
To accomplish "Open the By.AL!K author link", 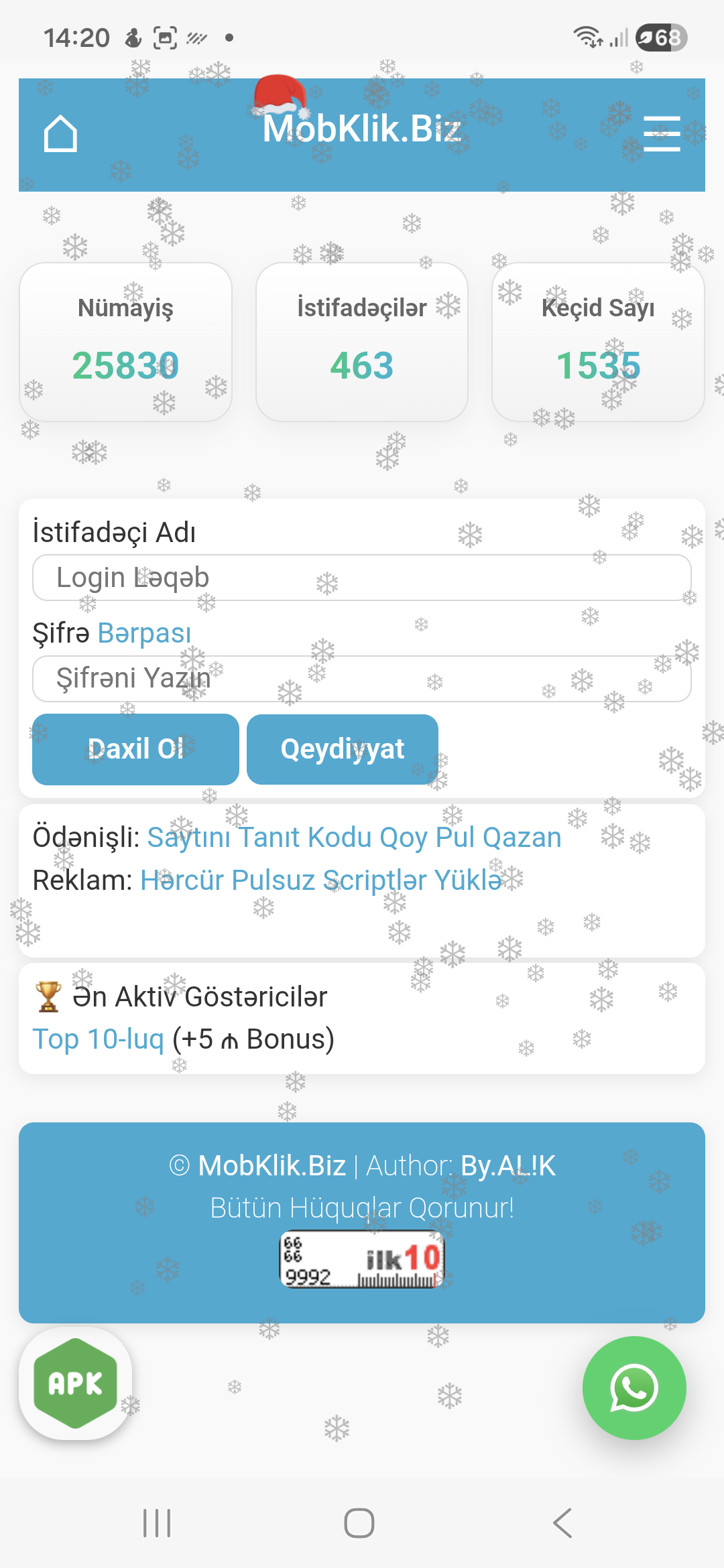I will [x=508, y=1166].
